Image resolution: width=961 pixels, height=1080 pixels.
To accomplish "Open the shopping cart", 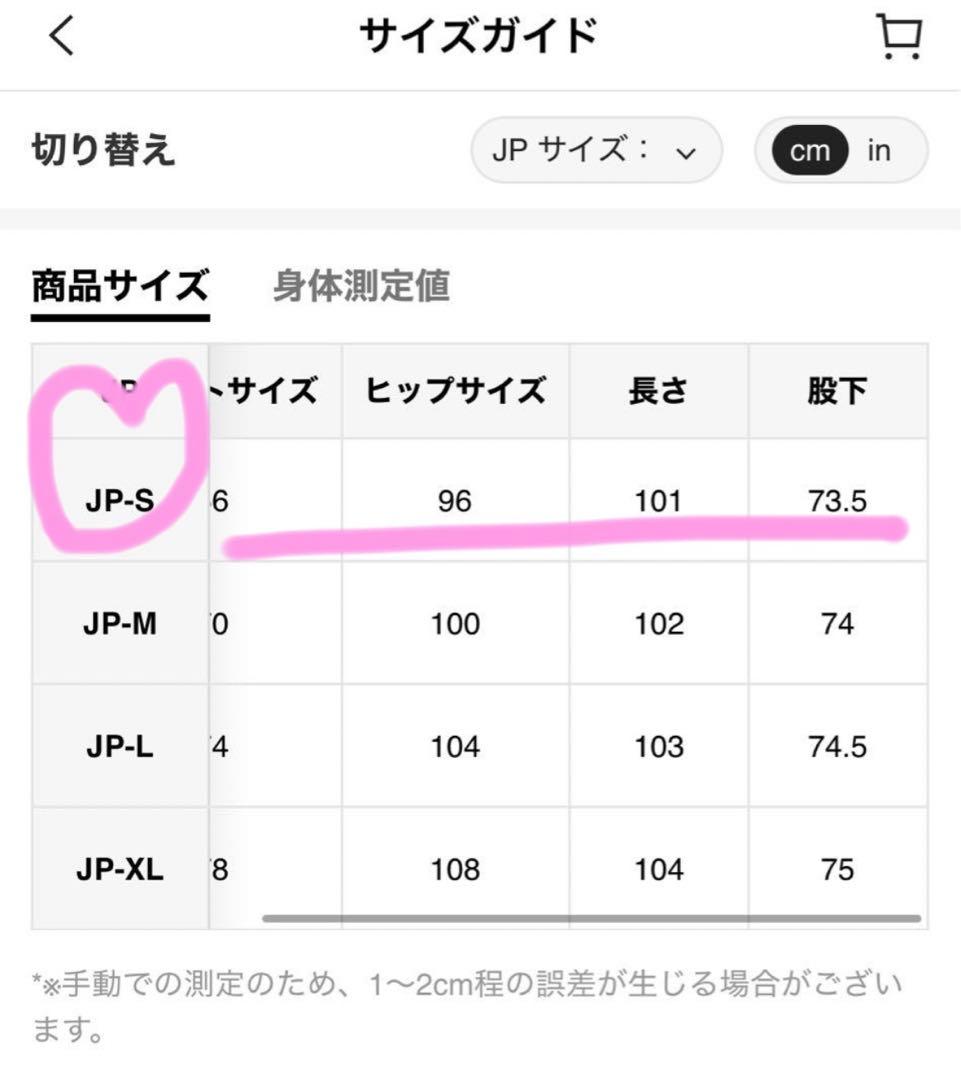I will pos(900,37).
